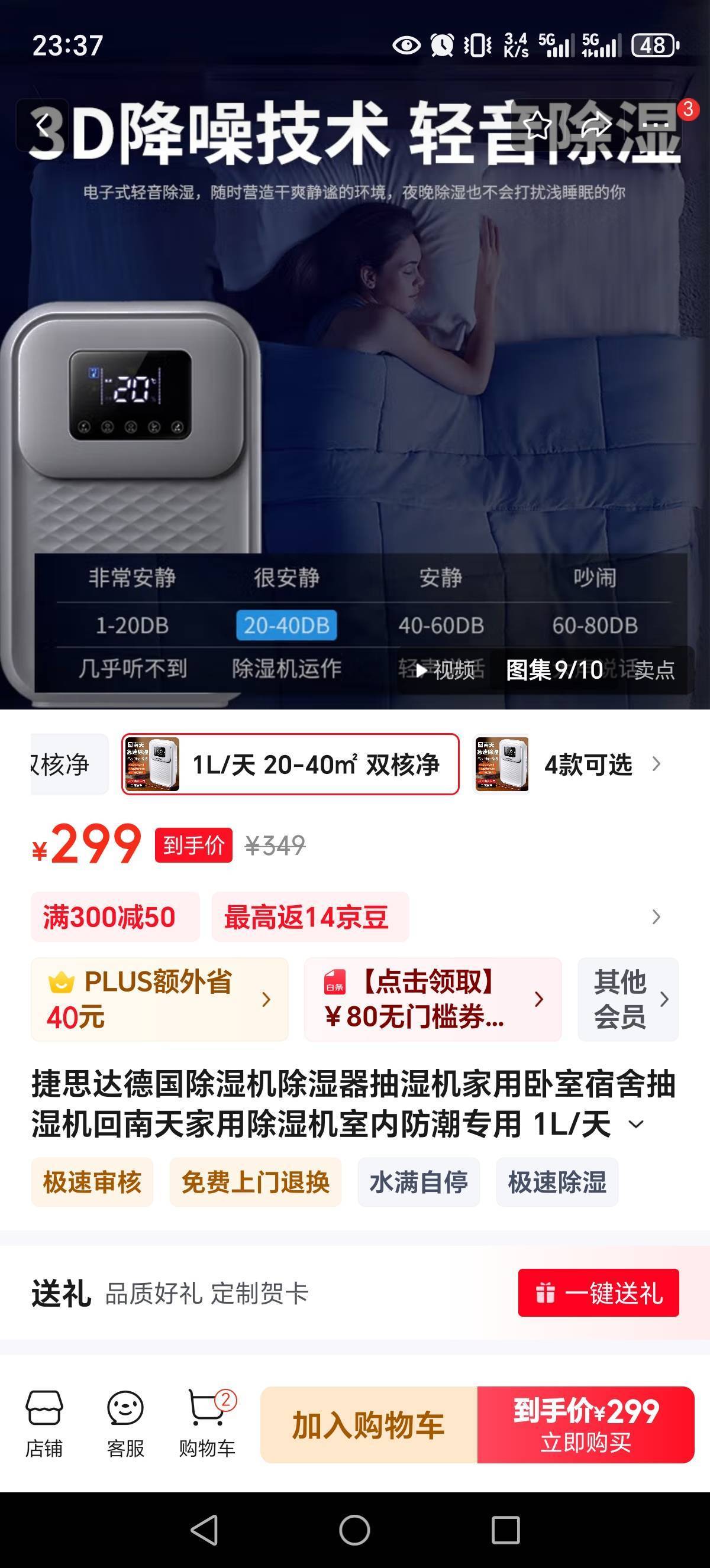Tap the 一键送礼 gift button
710x1568 pixels.
pyautogui.click(x=598, y=1292)
